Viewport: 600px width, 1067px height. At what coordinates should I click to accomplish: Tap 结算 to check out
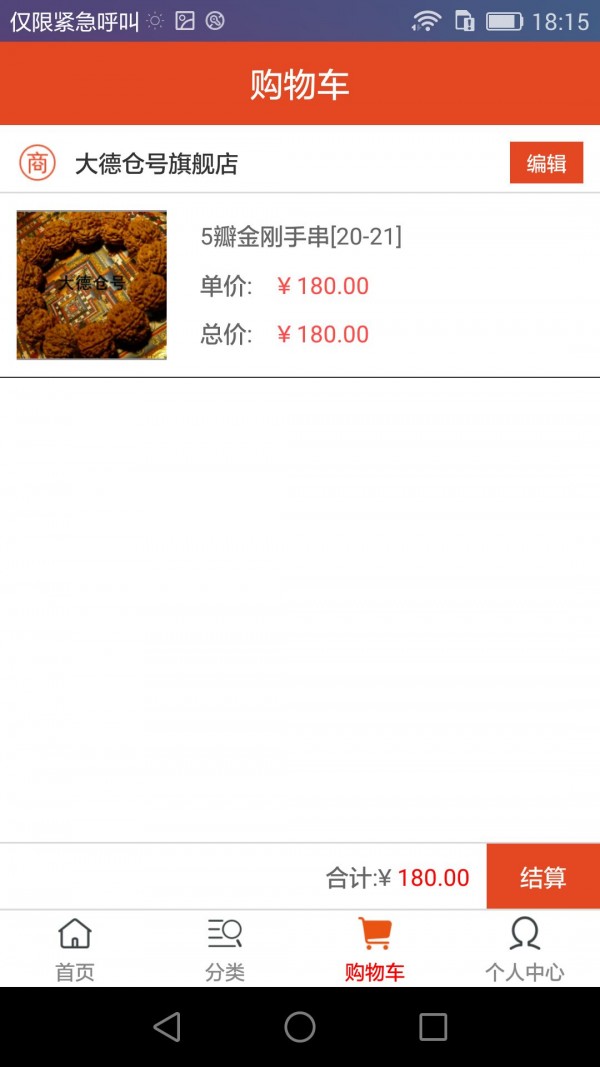point(543,877)
